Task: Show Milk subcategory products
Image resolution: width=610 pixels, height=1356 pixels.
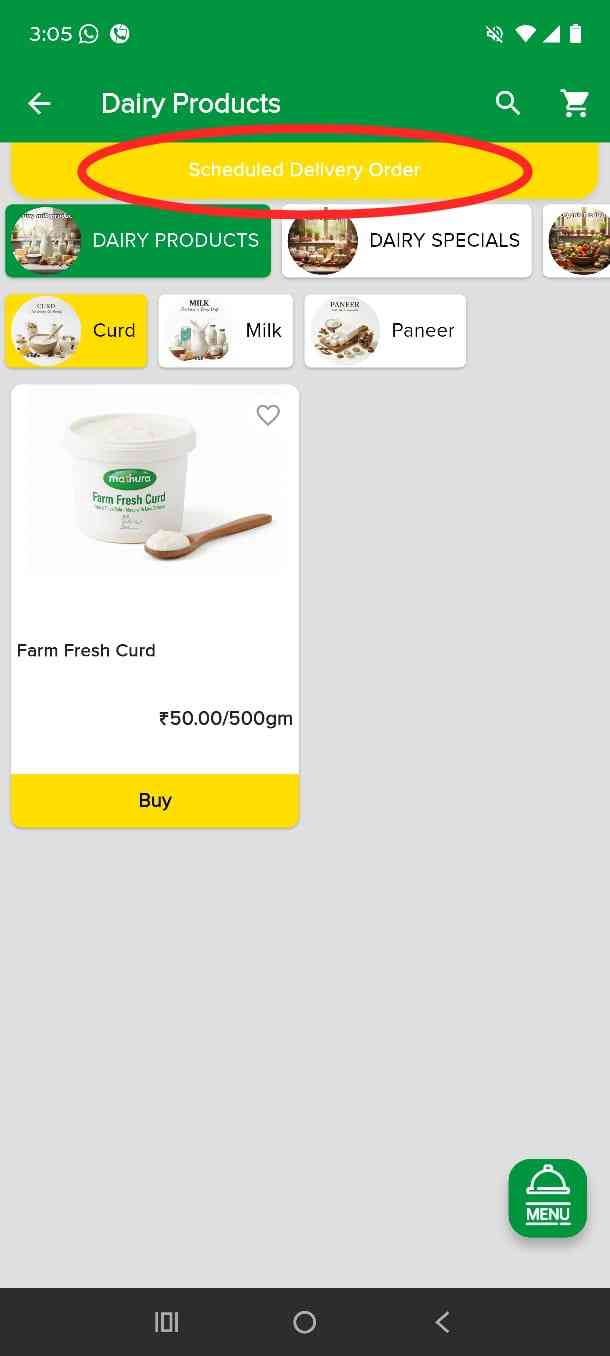Action: click(225, 331)
